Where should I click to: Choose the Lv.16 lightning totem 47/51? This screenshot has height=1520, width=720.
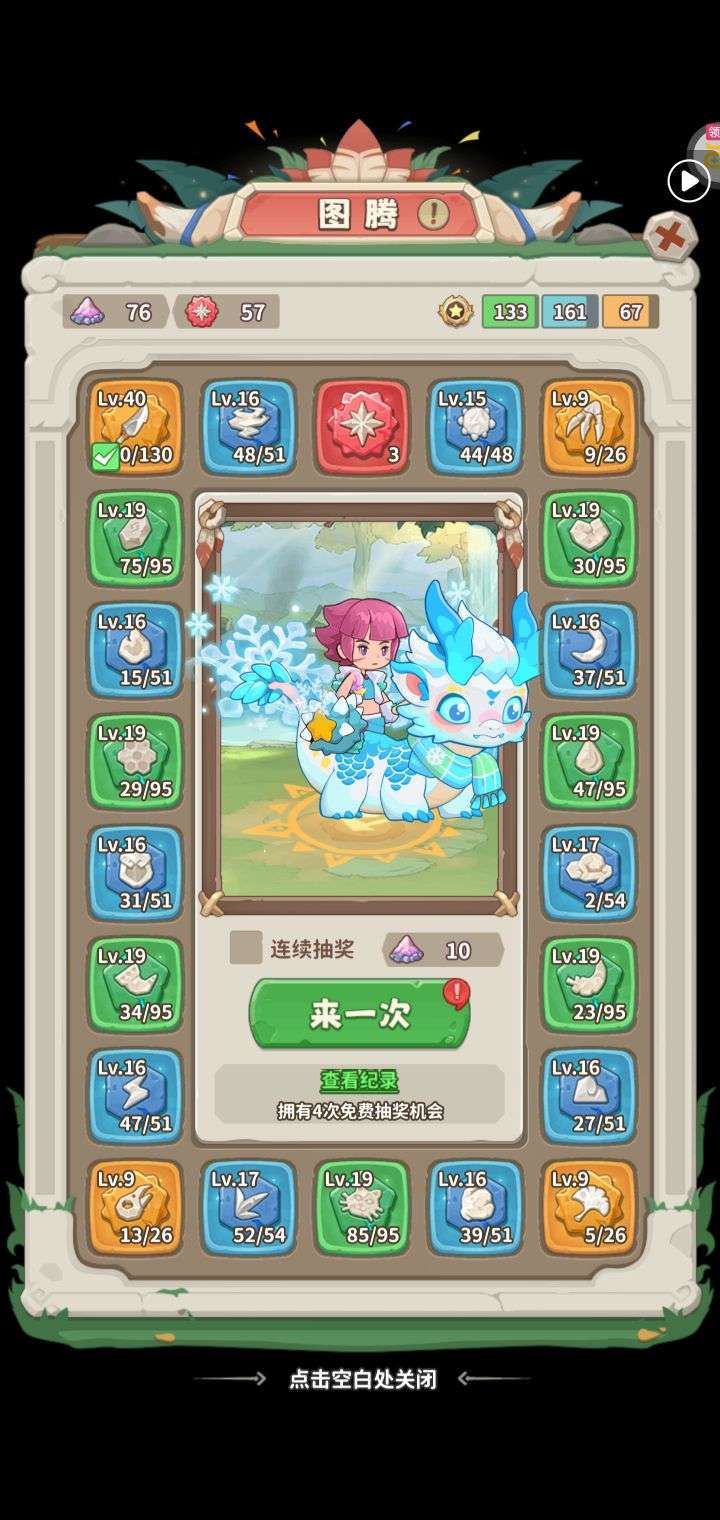(x=135, y=1096)
